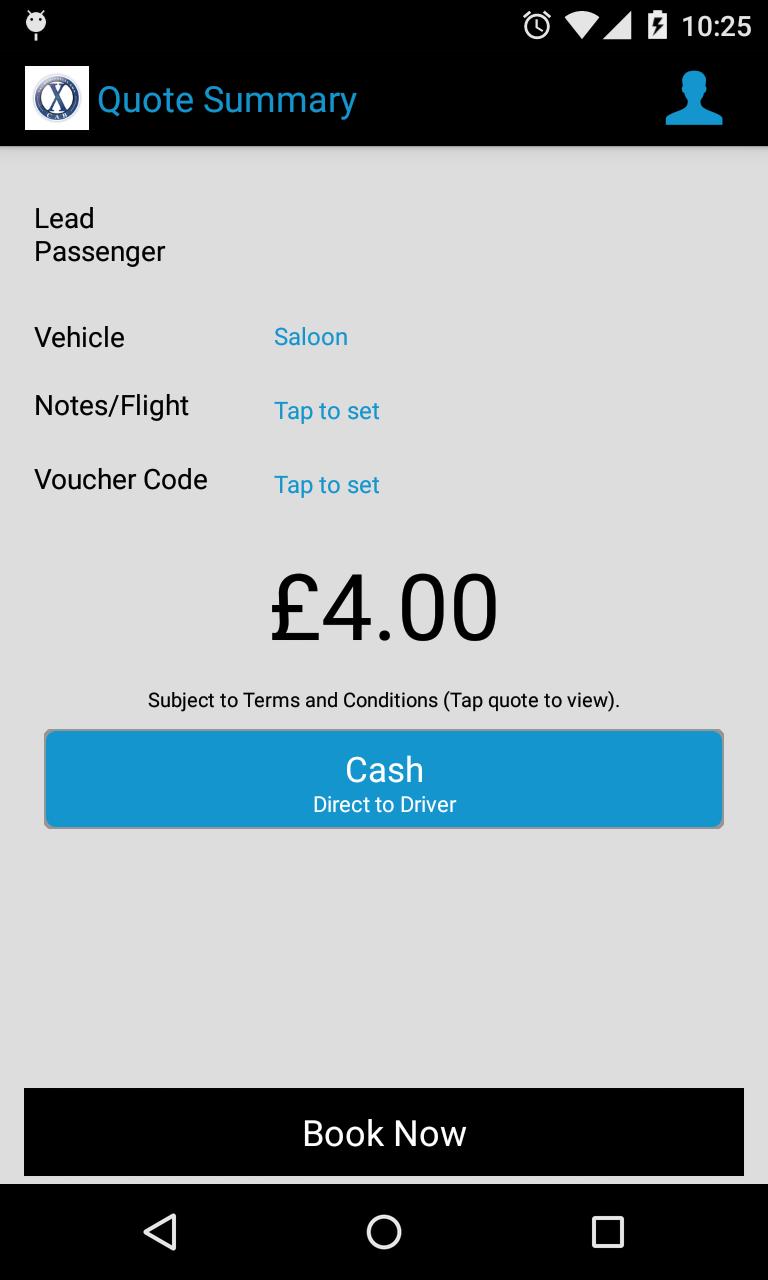Tap the home circle button
The height and width of the screenshot is (1280, 768).
click(383, 1232)
